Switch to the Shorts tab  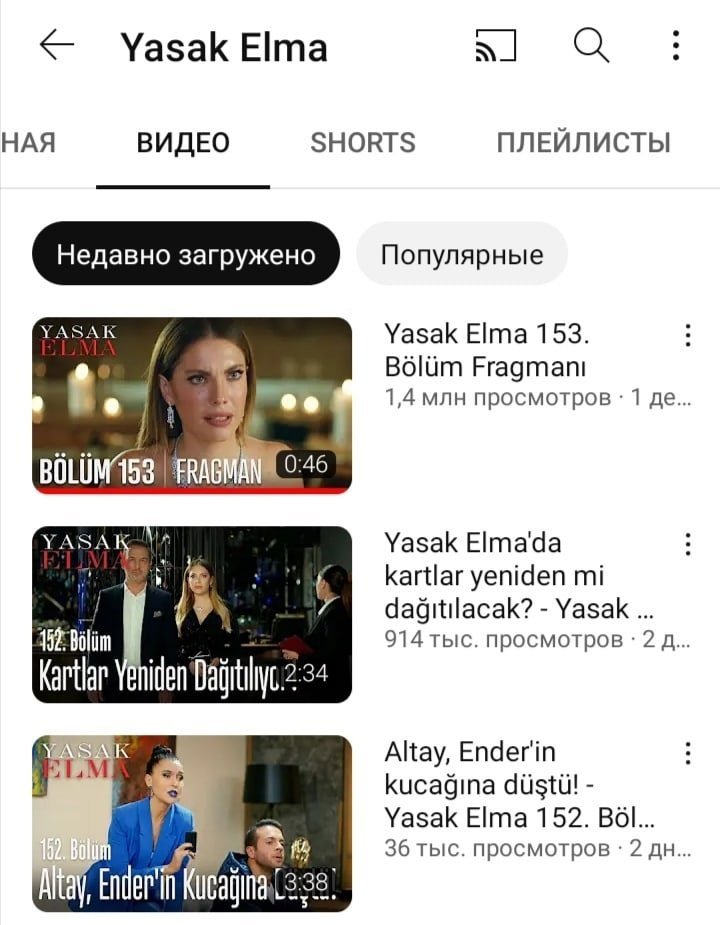click(x=362, y=143)
